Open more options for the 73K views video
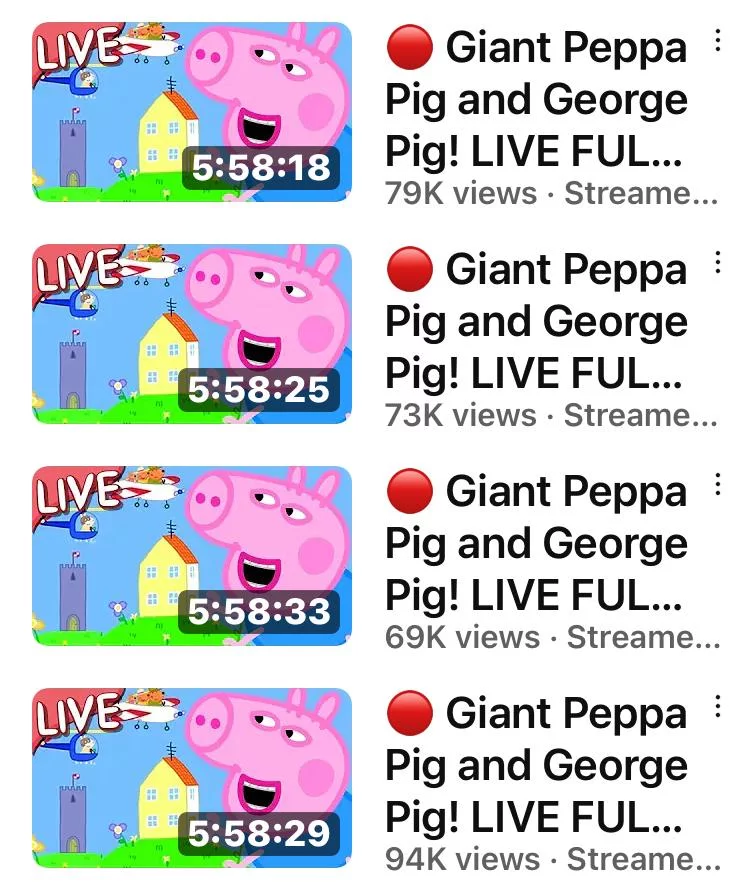Image resolution: width=750 pixels, height=882 pixels. [717, 264]
